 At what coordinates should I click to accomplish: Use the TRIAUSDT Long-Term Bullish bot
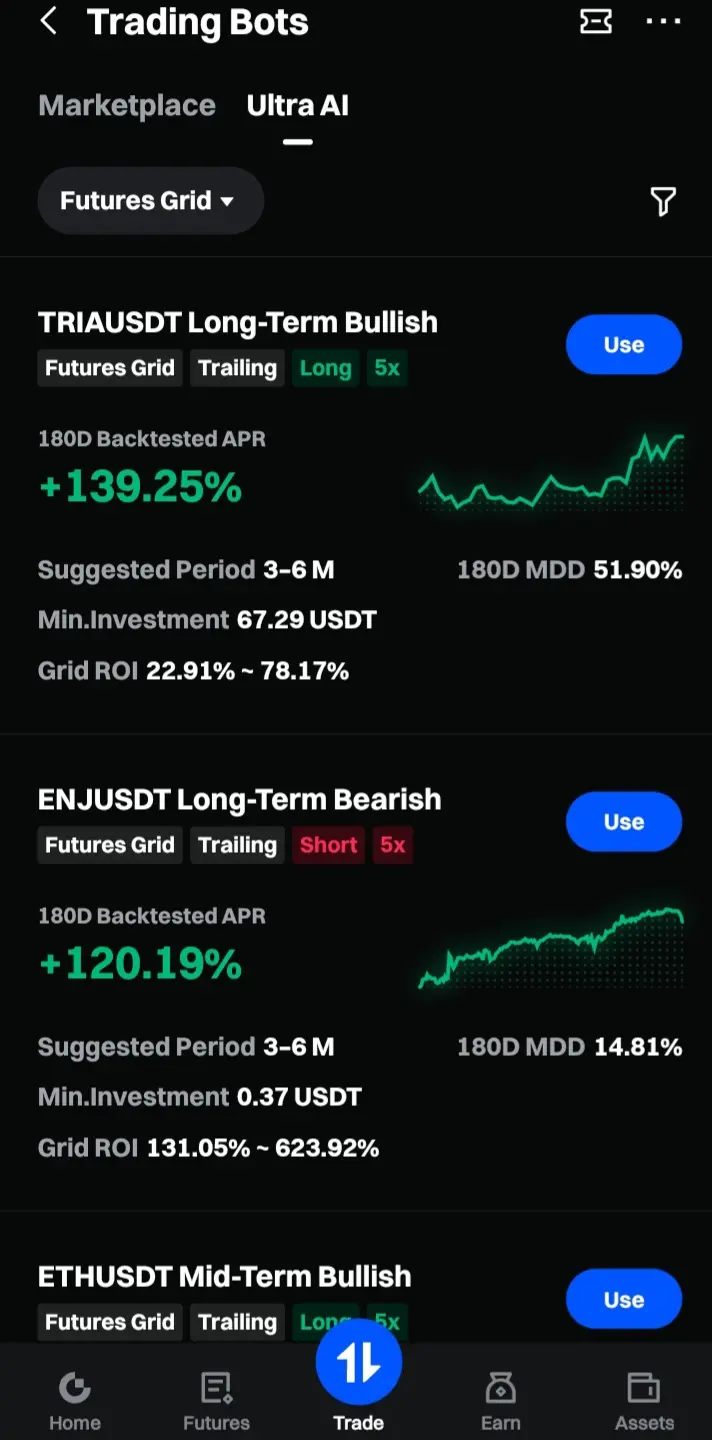coord(623,345)
